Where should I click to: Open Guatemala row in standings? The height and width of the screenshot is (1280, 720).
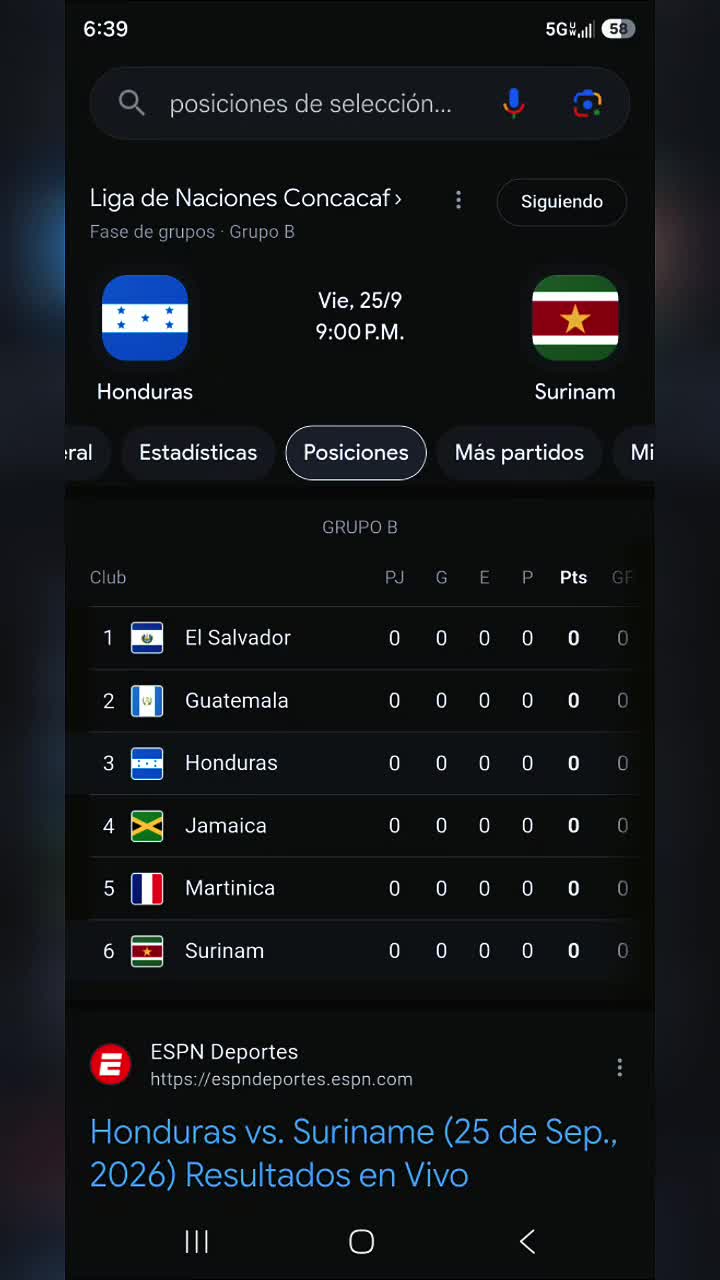point(364,701)
